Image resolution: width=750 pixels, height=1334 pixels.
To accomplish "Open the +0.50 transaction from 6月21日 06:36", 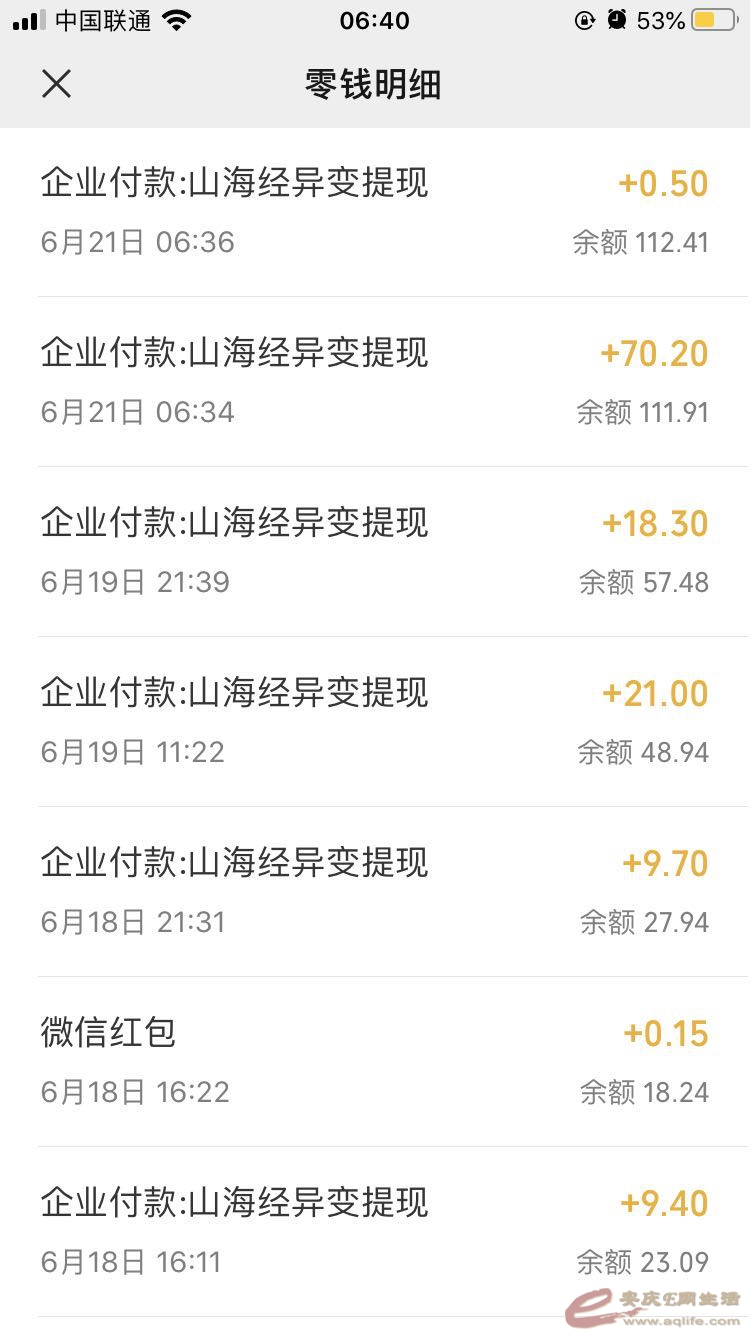I will click(374, 212).
